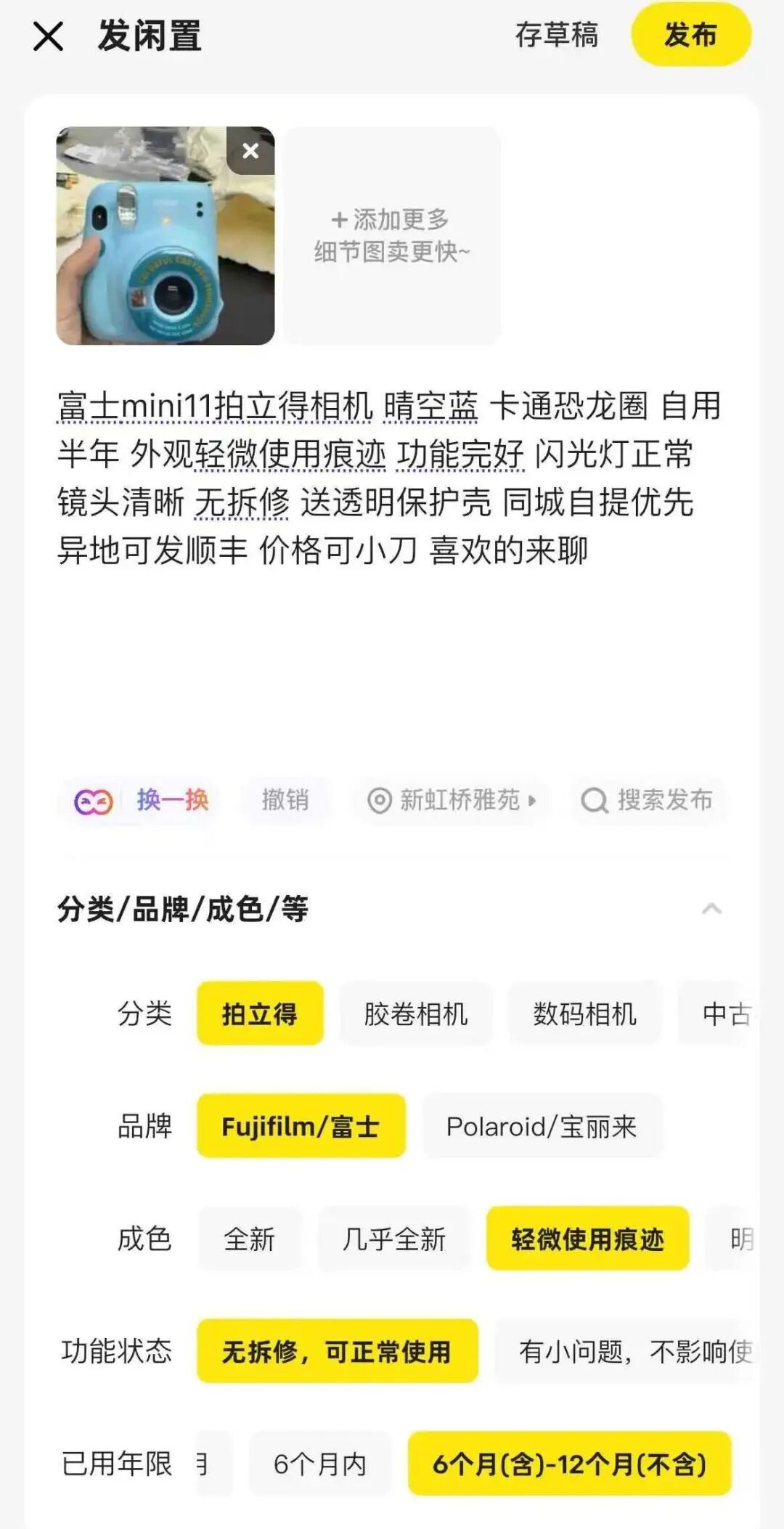Tap 撤销 to undo

285,800
